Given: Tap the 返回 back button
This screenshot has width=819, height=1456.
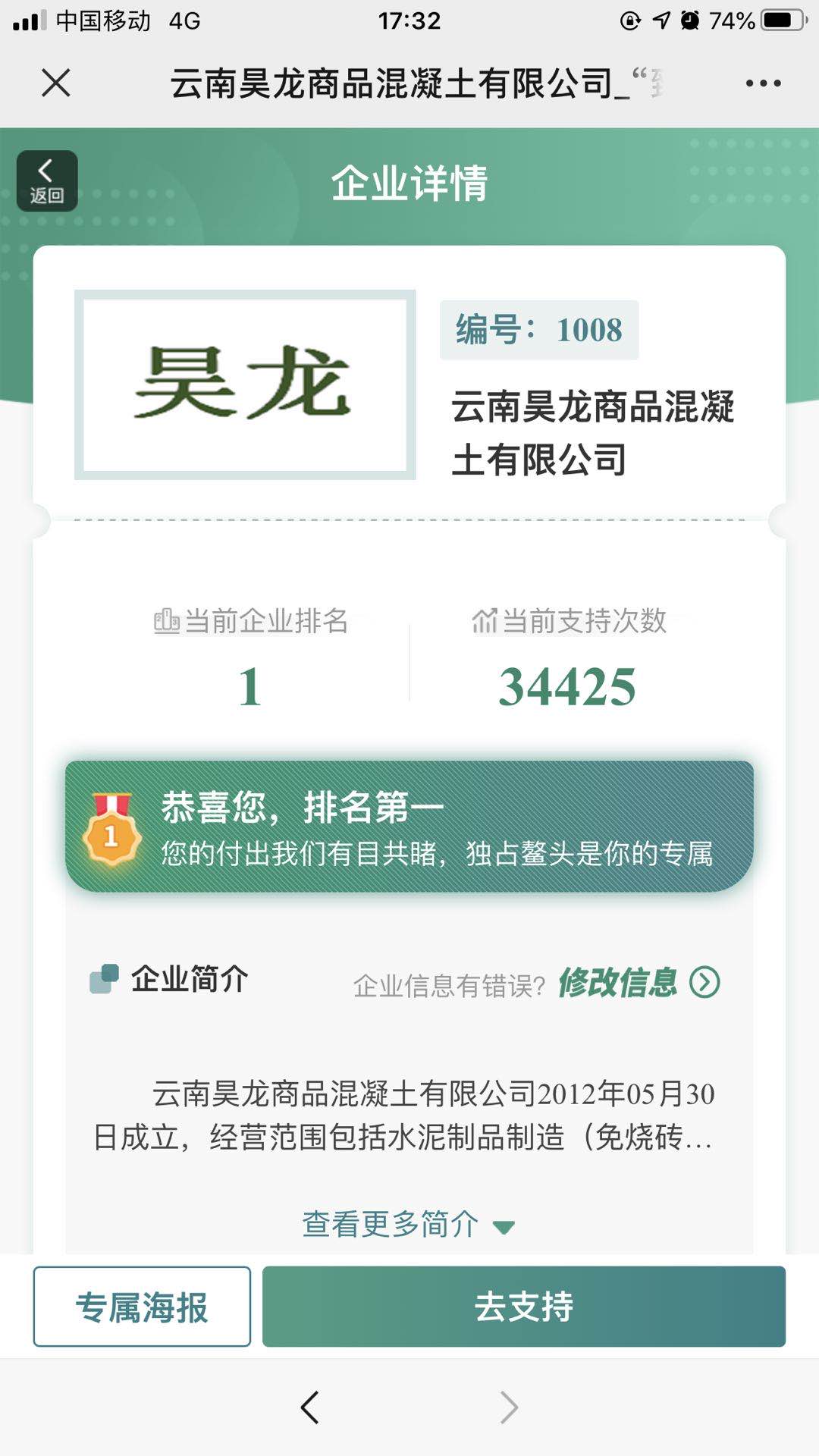Looking at the screenshot, I should tap(47, 180).
